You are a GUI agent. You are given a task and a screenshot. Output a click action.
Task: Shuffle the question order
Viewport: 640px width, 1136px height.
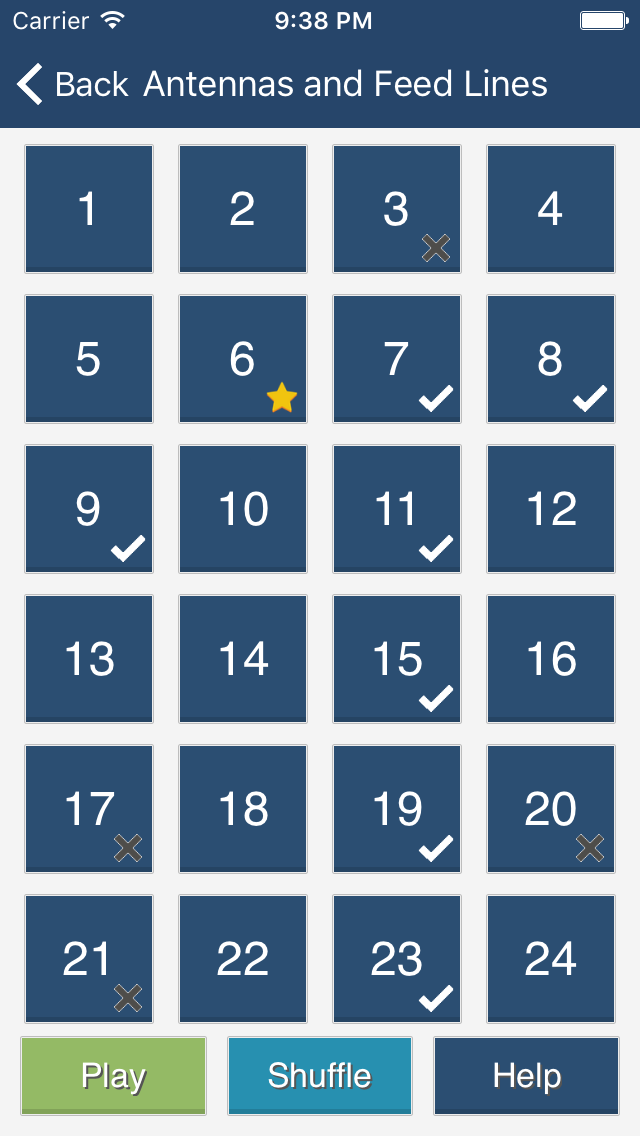coord(320,1076)
